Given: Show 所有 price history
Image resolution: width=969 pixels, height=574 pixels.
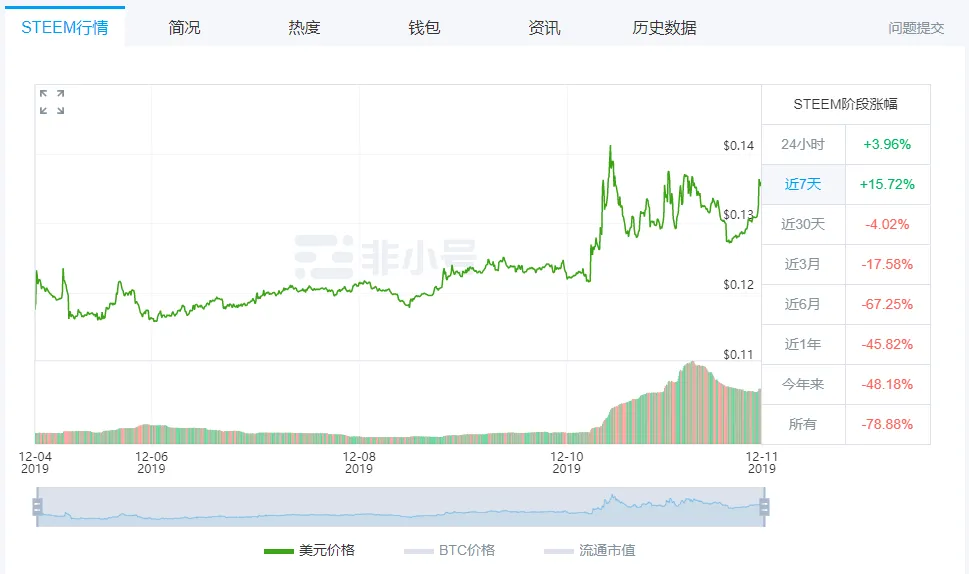Looking at the screenshot, I should (x=803, y=424).
